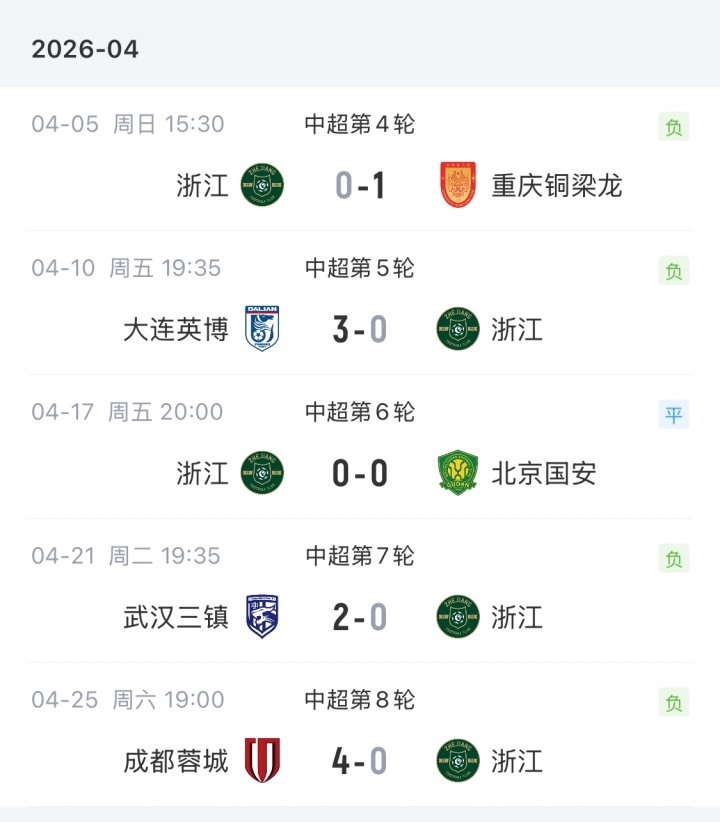Click the Zhejiang logo in the 04-10 match row
This screenshot has width=720, height=822.
tap(459, 328)
